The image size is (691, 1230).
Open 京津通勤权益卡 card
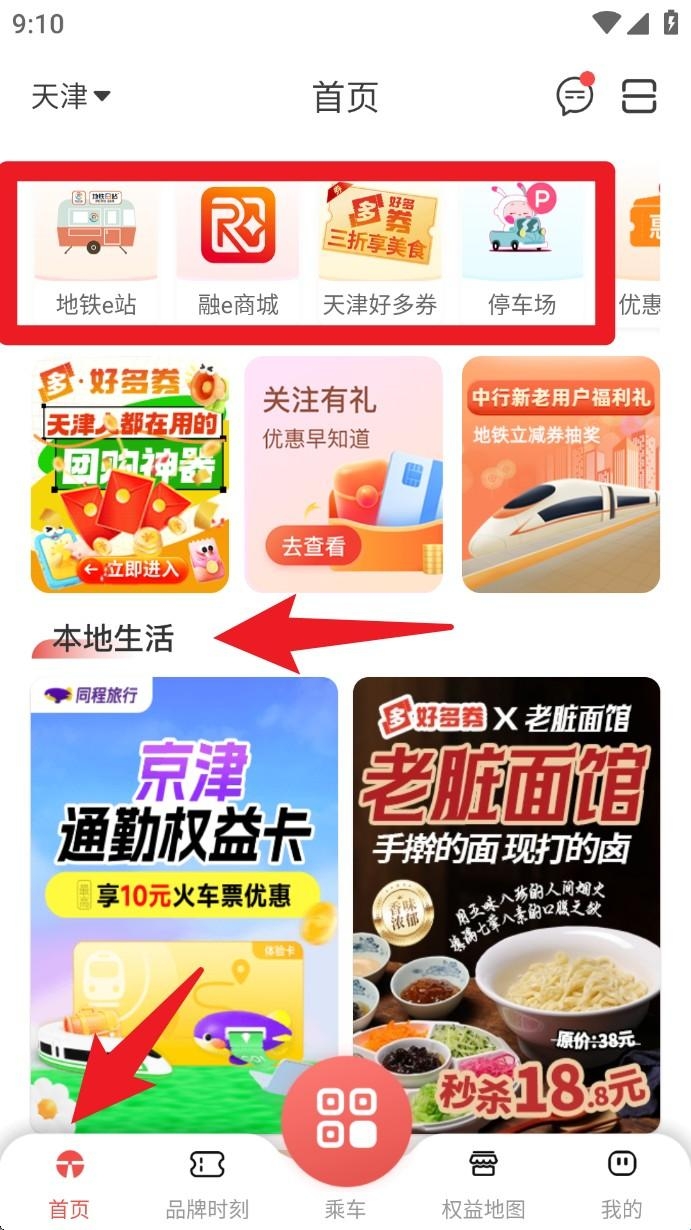(184, 900)
